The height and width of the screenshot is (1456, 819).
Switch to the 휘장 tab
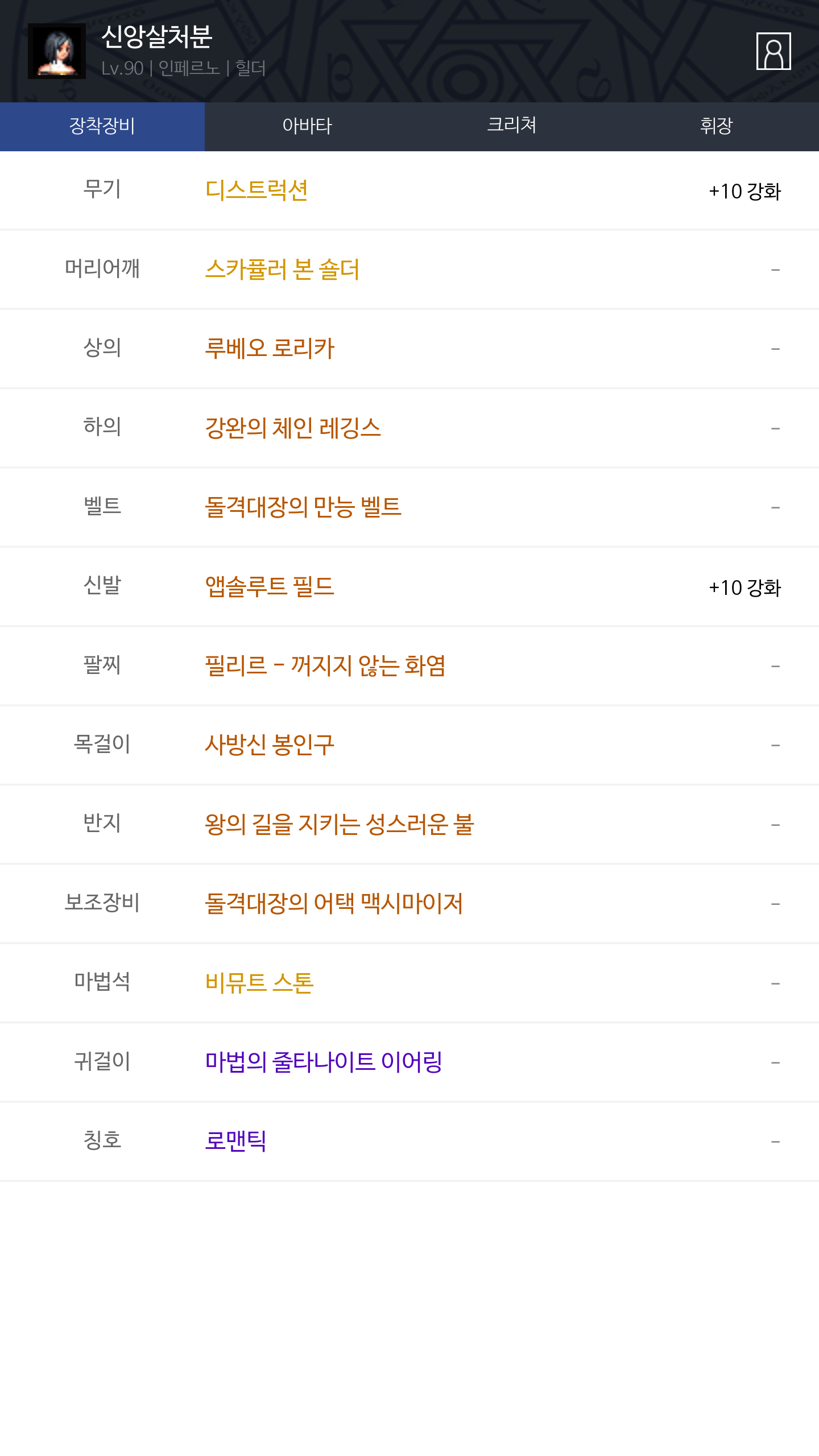pyautogui.click(x=717, y=126)
